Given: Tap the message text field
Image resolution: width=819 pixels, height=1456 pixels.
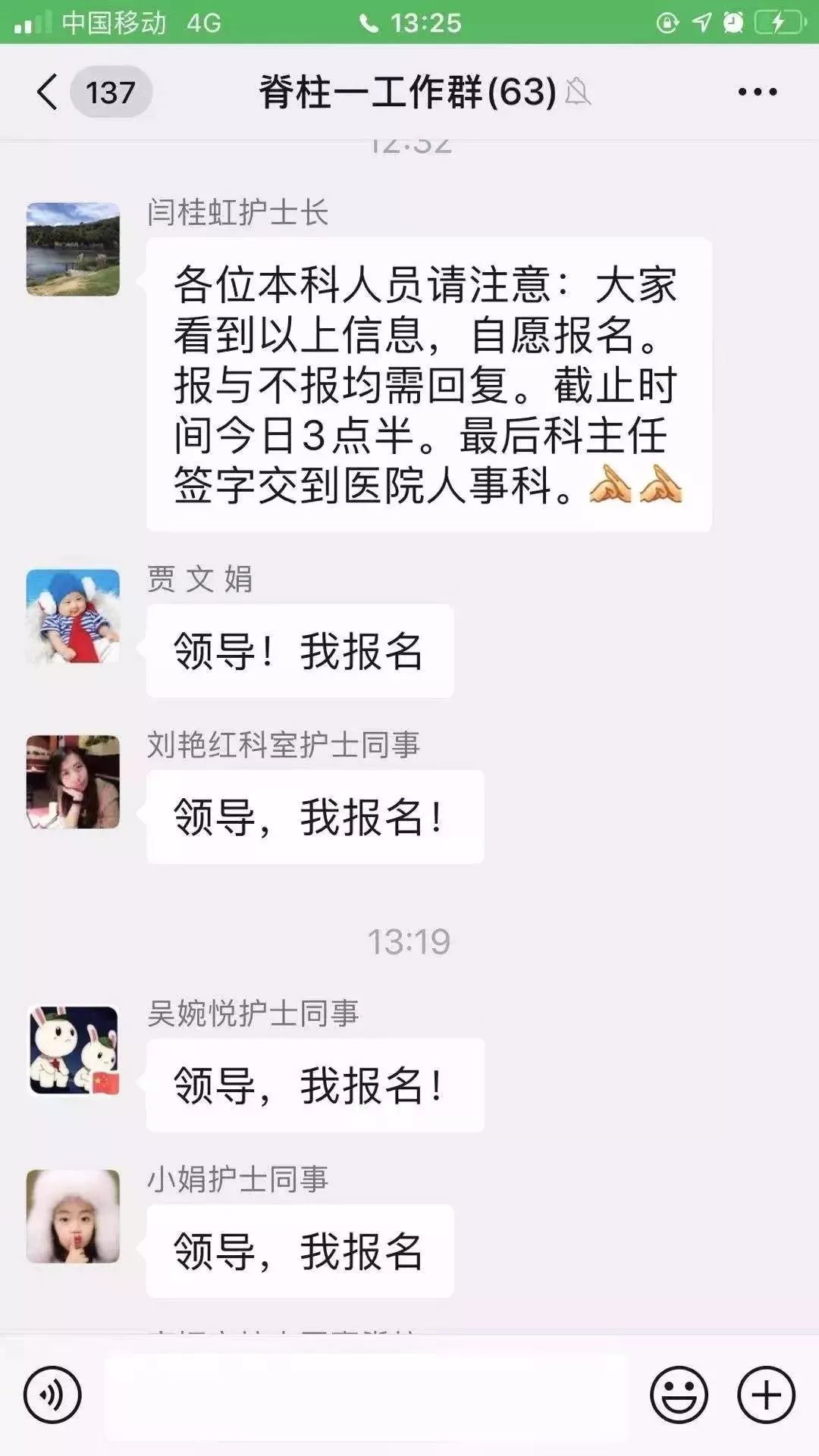Looking at the screenshot, I should point(366,1395).
